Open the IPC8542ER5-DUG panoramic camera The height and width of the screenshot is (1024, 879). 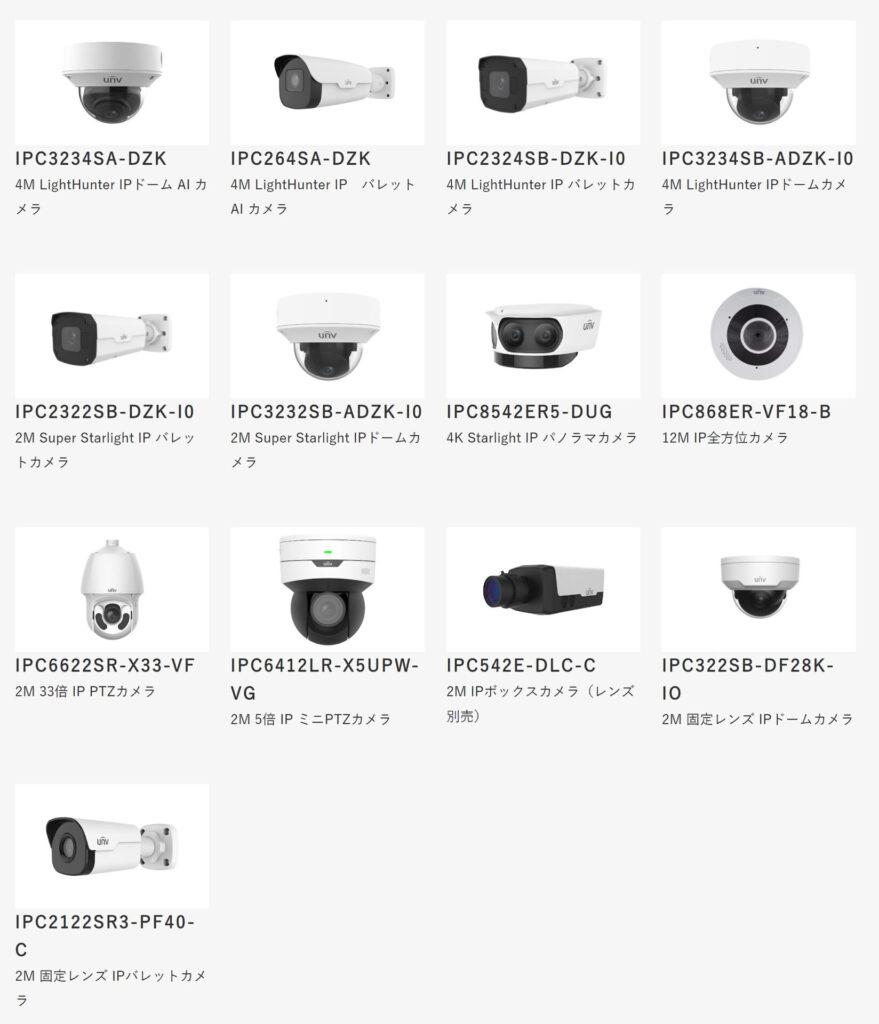coord(542,336)
